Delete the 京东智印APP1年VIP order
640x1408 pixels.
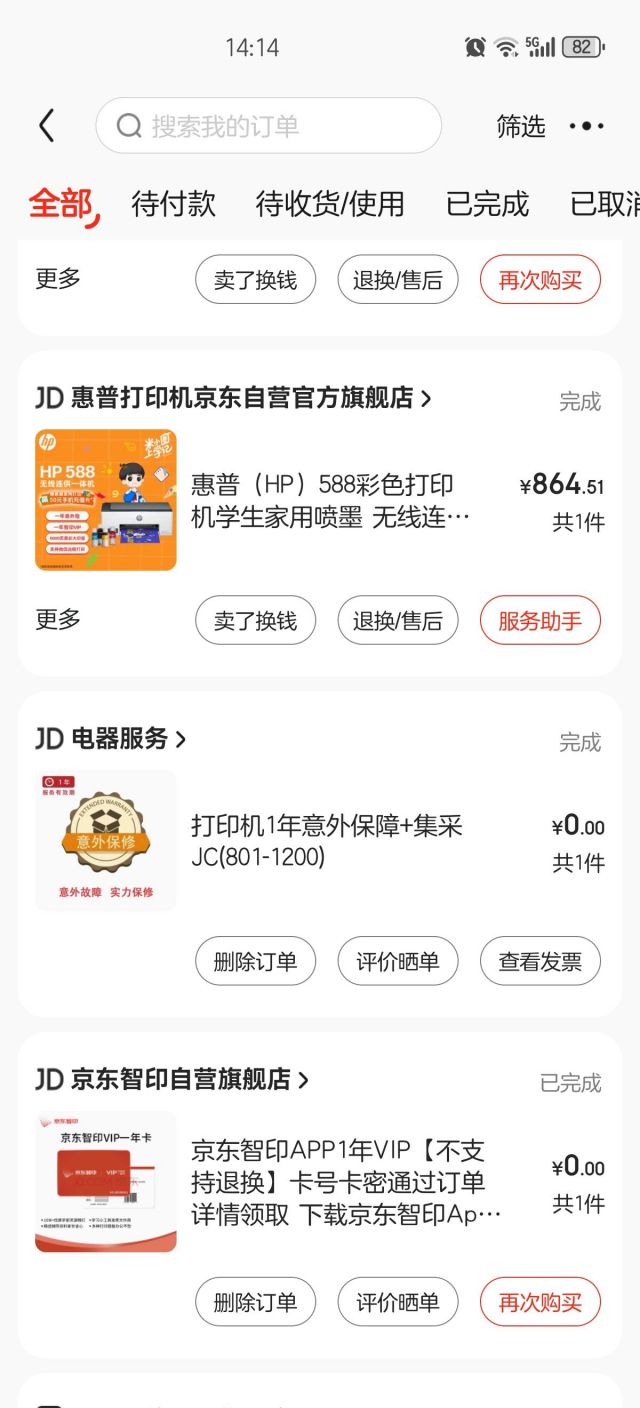[255, 1303]
